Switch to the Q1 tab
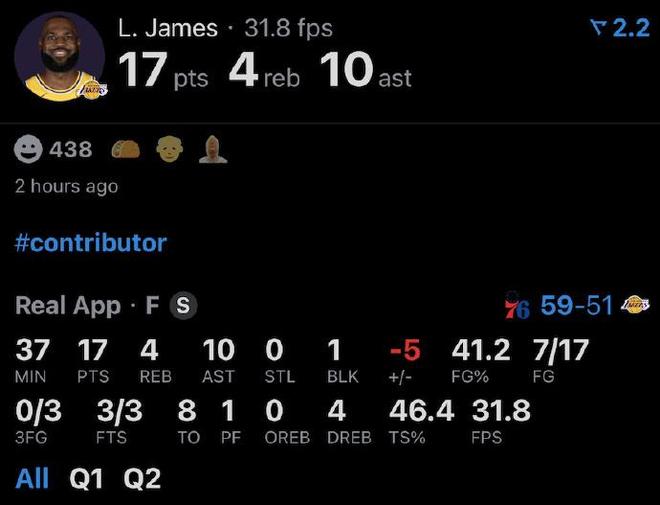660x505 pixels. (86, 478)
